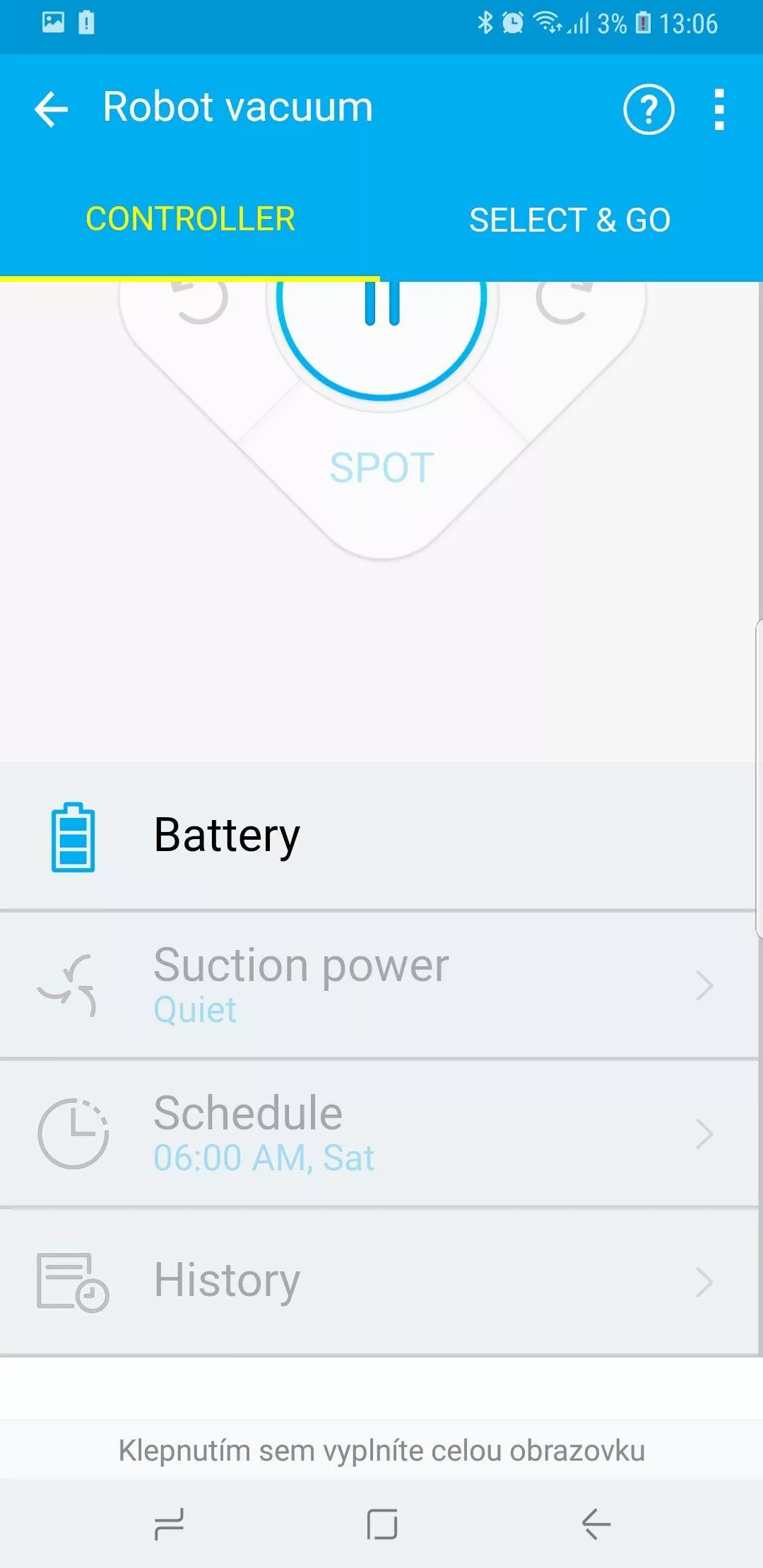Go back using the app bar arrow
Viewport: 763px width, 1568px height.
pos(52,109)
